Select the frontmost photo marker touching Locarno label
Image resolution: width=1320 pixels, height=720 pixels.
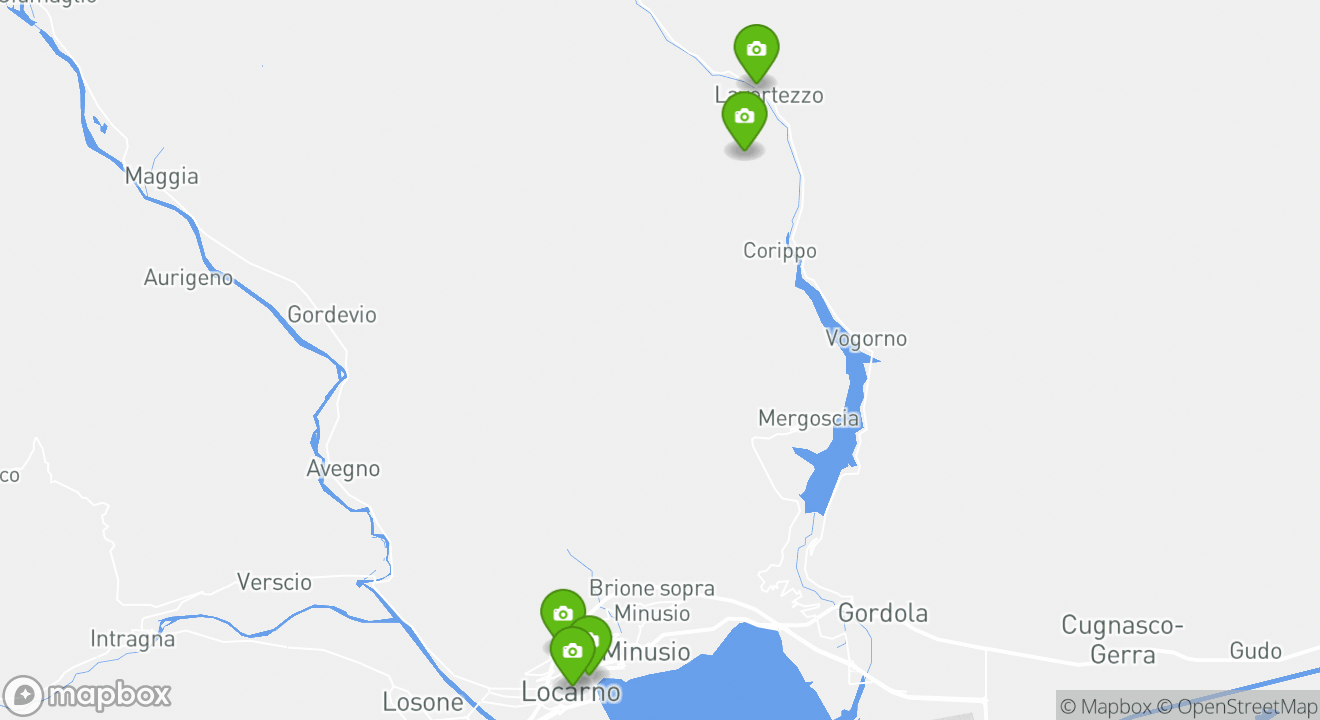tap(572, 651)
